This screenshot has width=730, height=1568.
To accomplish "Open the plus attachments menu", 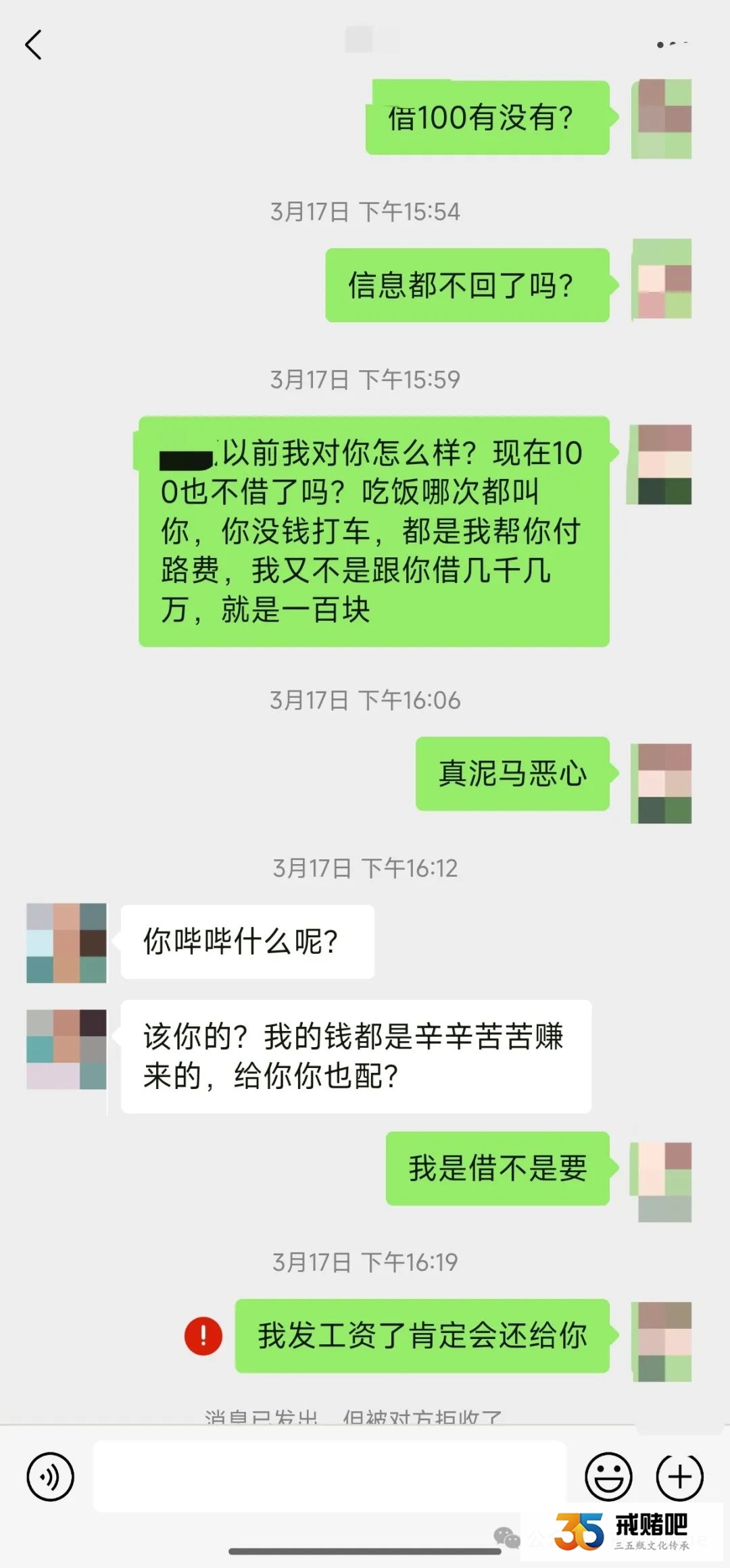I will coord(679,1476).
